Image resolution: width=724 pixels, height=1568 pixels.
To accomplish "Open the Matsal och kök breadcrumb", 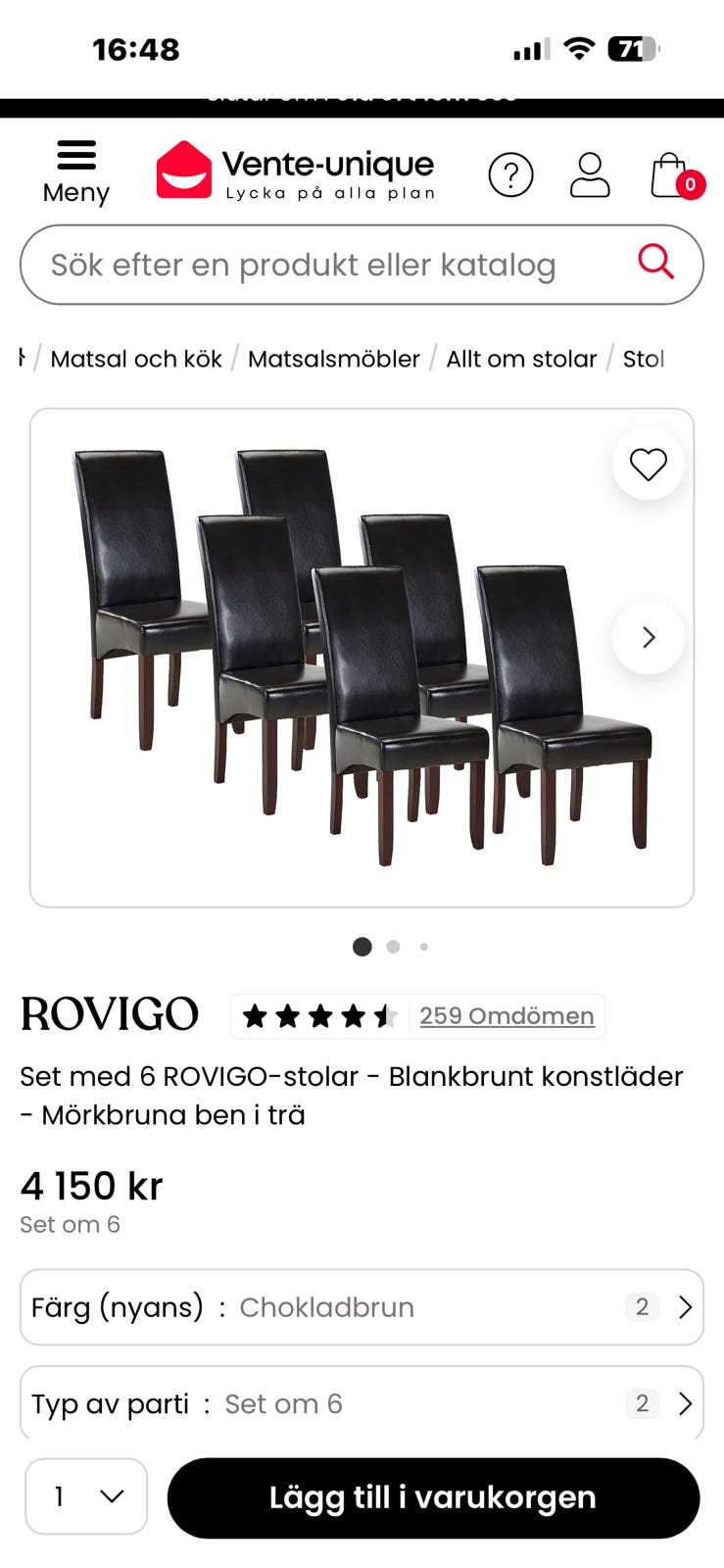I will (x=135, y=359).
